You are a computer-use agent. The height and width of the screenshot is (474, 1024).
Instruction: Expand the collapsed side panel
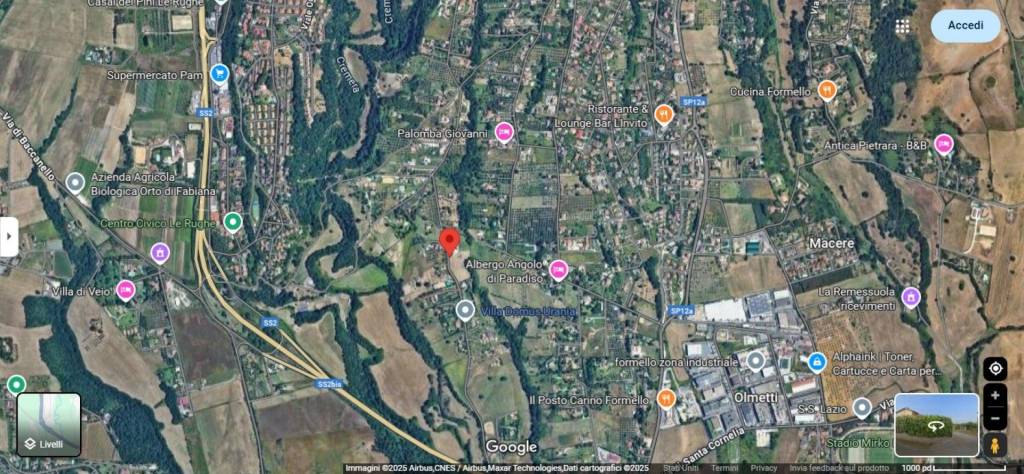pyautogui.click(x=9, y=237)
